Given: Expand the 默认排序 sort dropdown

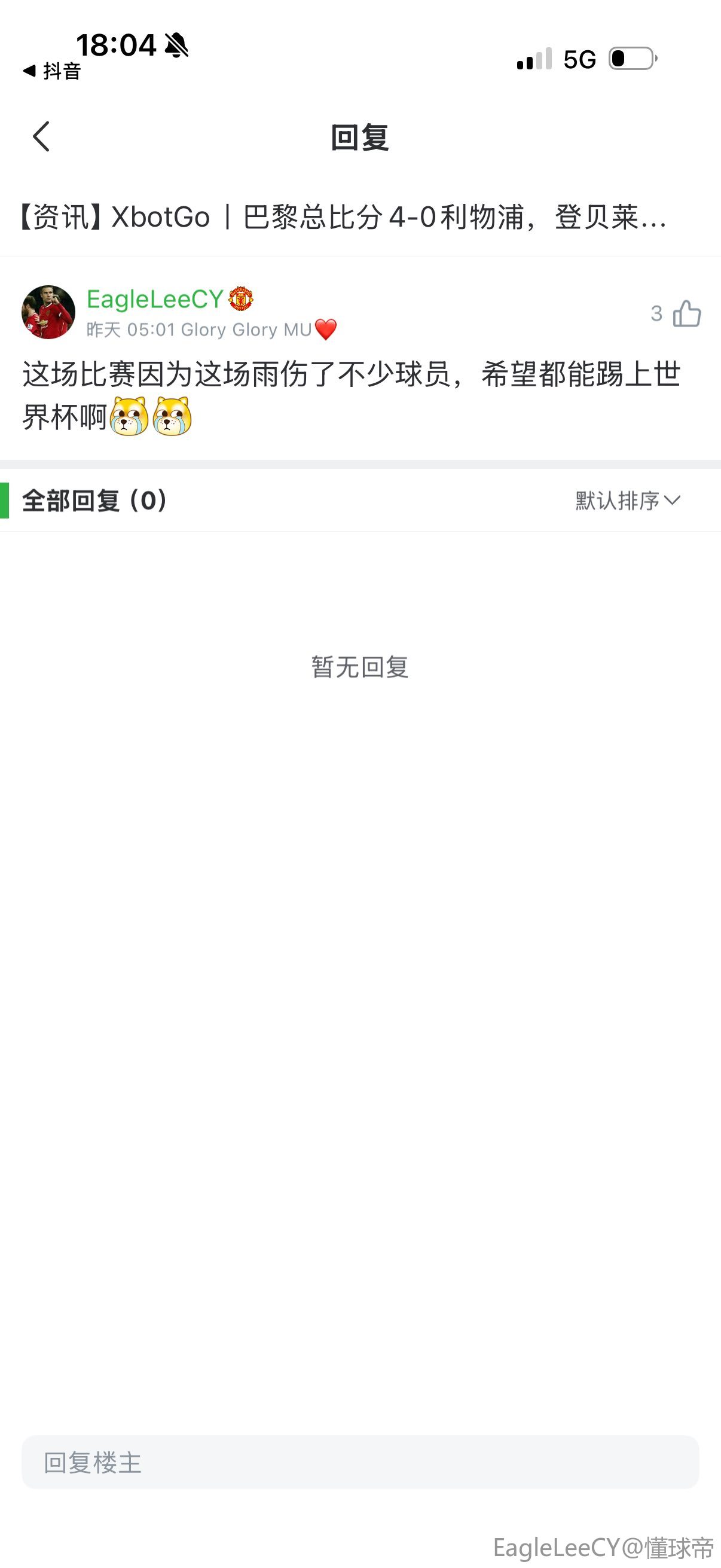Looking at the screenshot, I should click(627, 501).
